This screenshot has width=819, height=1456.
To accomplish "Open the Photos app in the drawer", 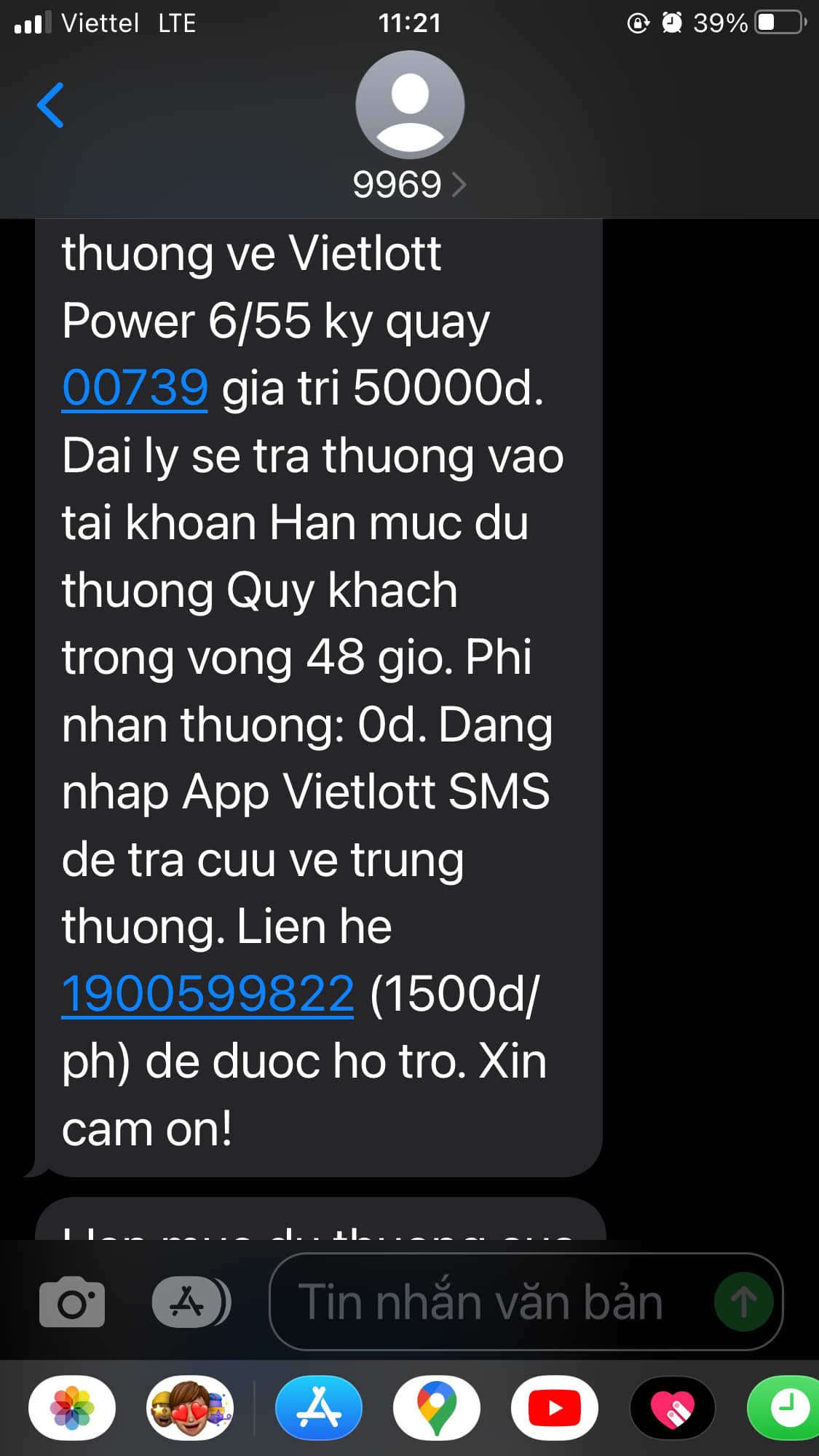I will [72, 1408].
